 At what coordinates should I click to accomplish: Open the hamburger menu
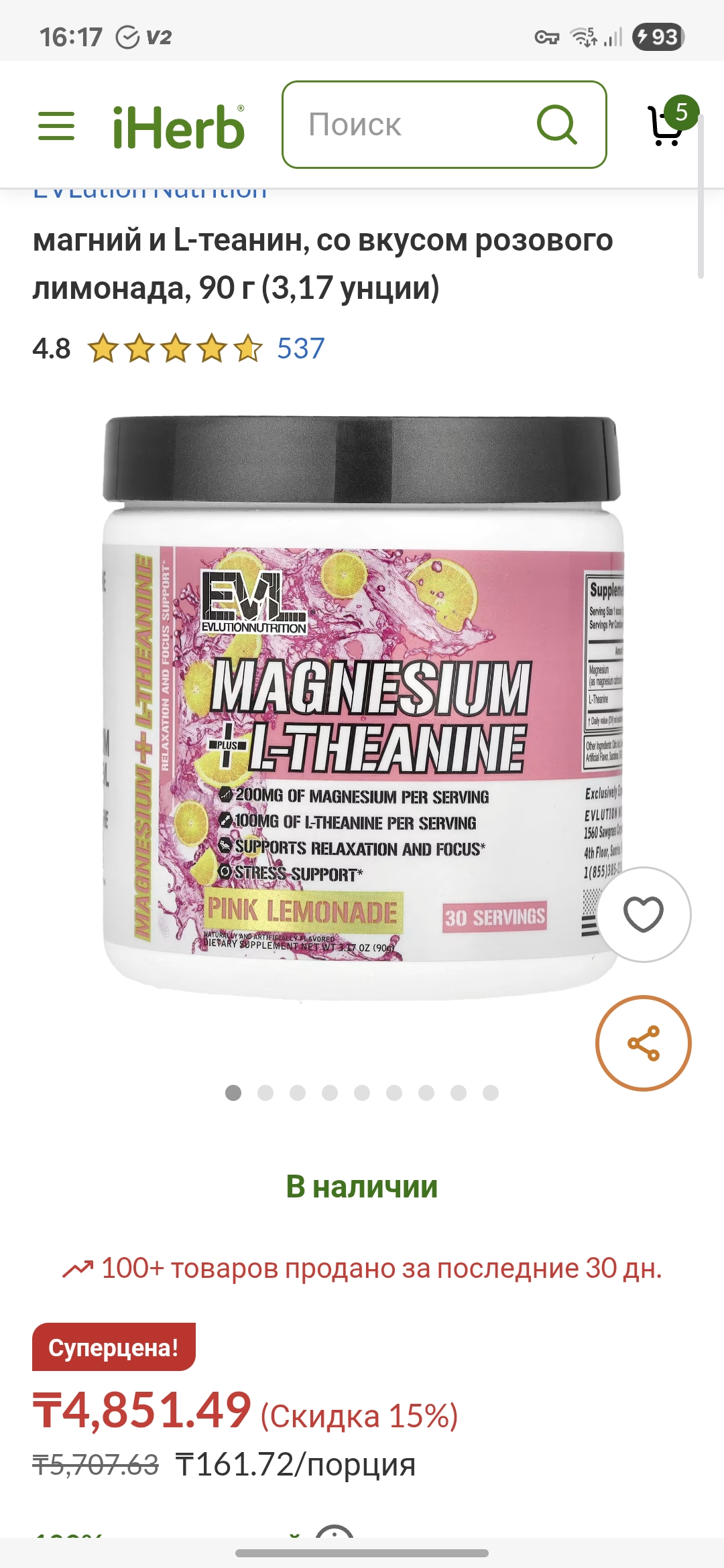[x=56, y=125]
